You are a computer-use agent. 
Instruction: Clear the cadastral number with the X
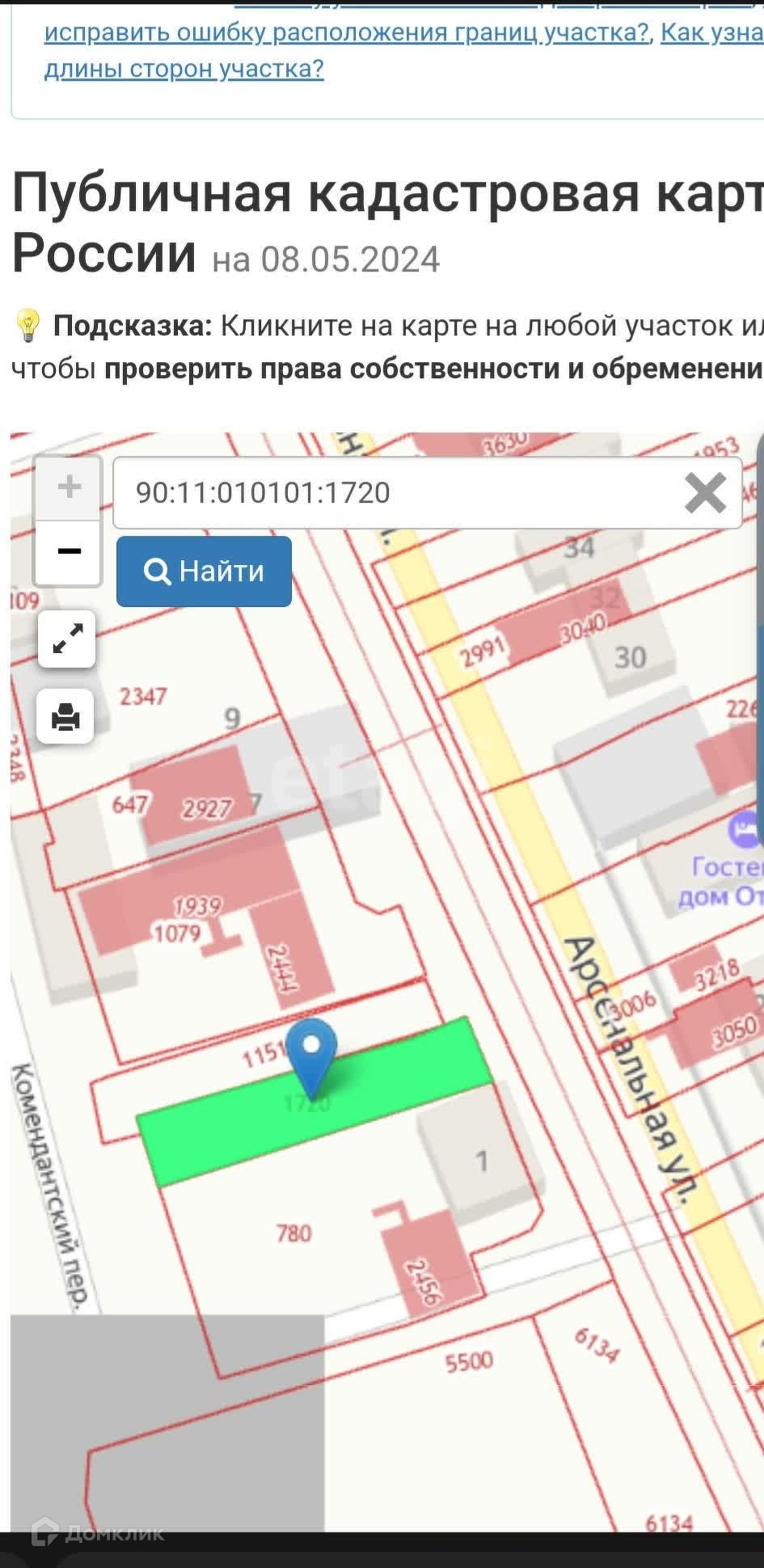pos(705,493)
